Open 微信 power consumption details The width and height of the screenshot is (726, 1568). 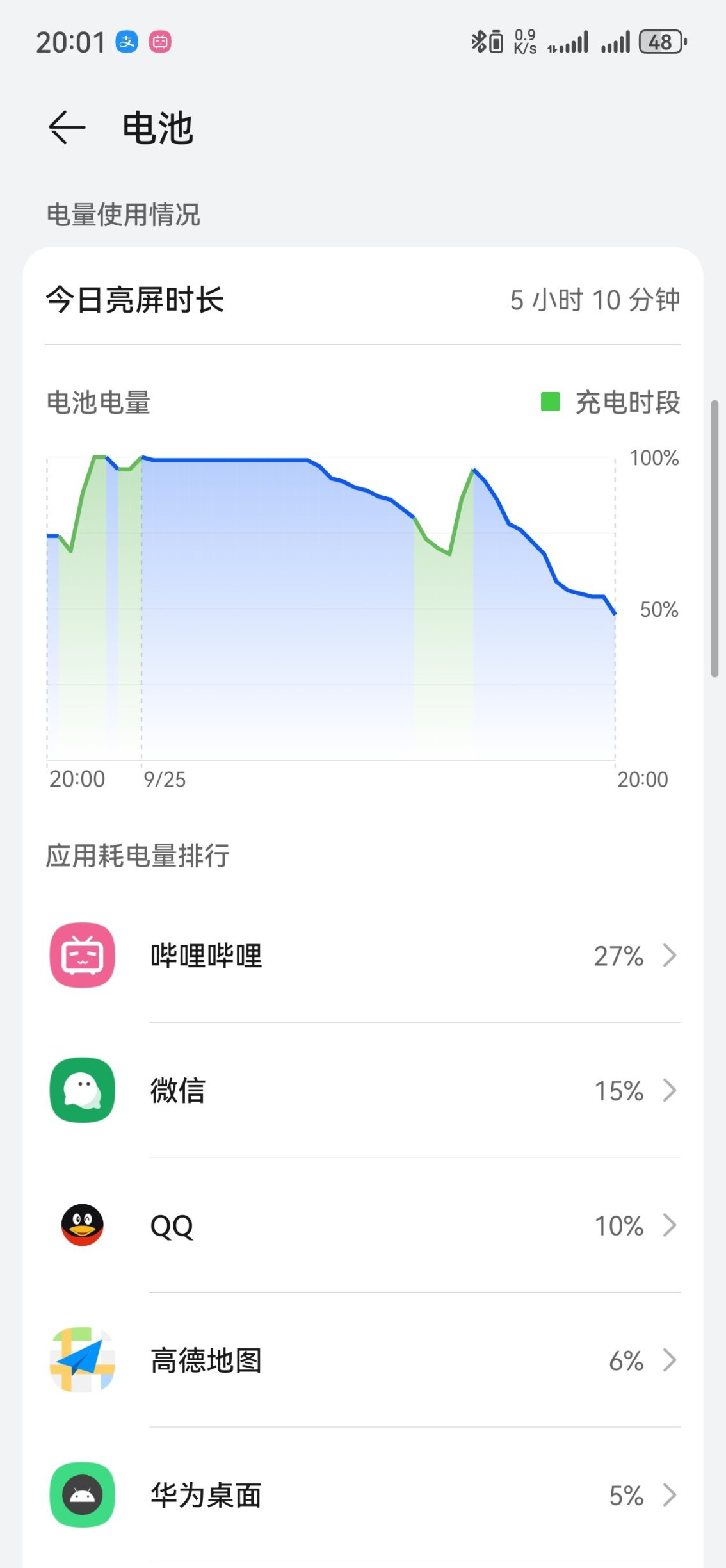364,1090
